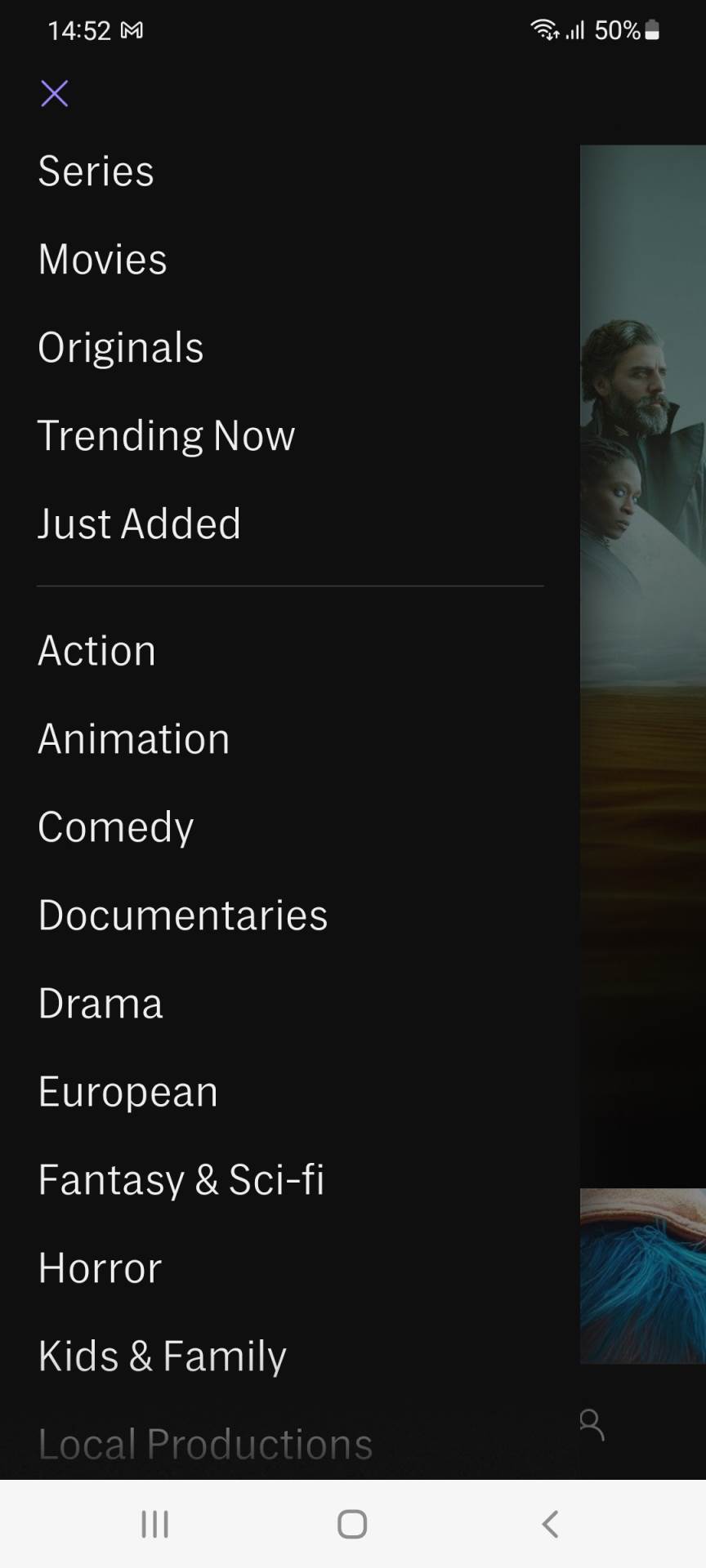Open the Series section
The width and height of the screenshot is (706, 1568).
tap(96, 171)
